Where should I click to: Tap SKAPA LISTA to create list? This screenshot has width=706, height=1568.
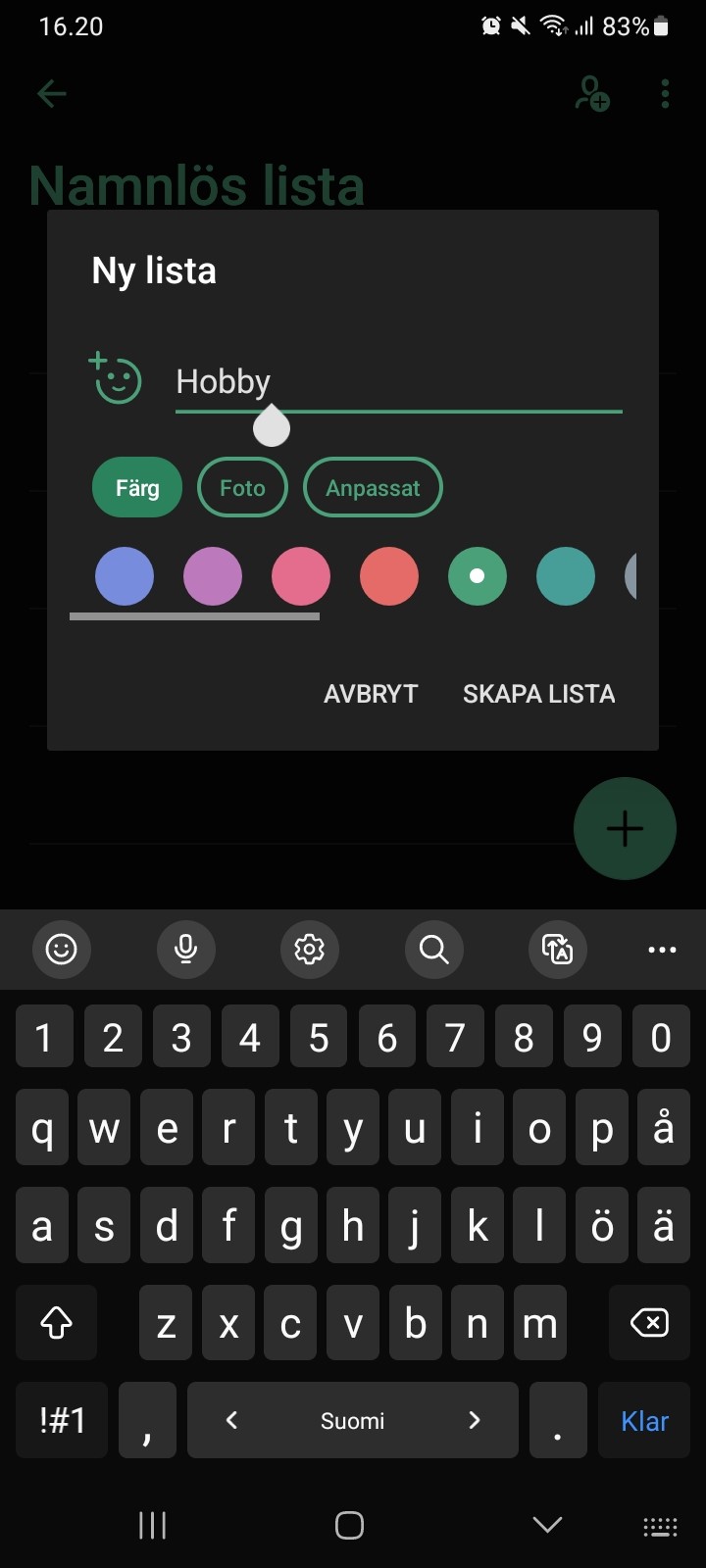(x=539, y=694)
